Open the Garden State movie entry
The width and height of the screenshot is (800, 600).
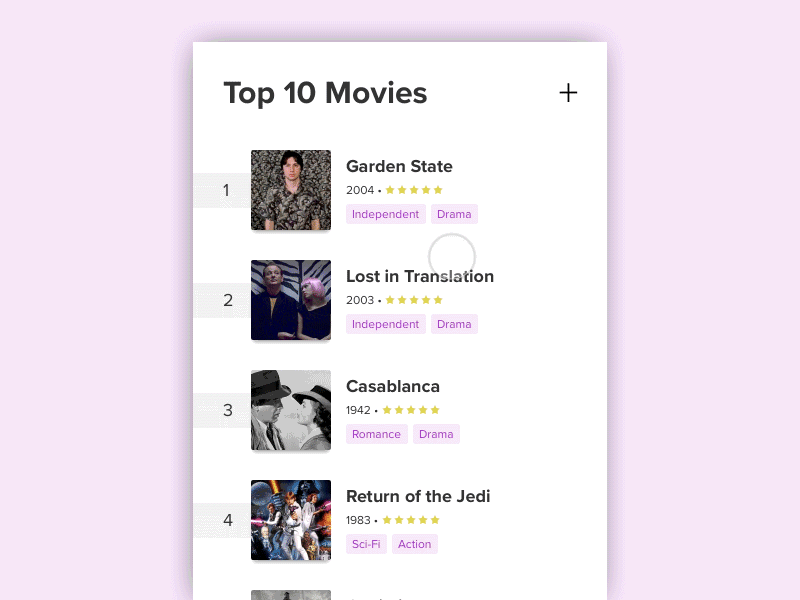tap(399, 166)
